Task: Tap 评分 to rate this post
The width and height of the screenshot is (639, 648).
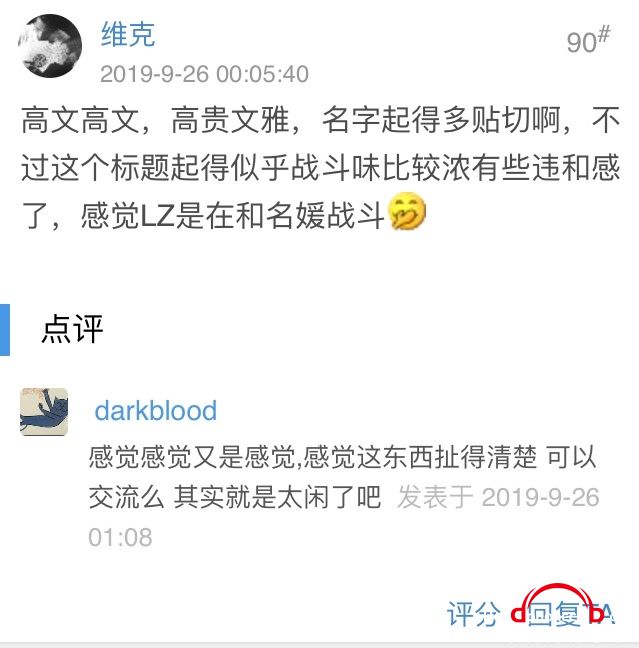Action: coord(472,615)
